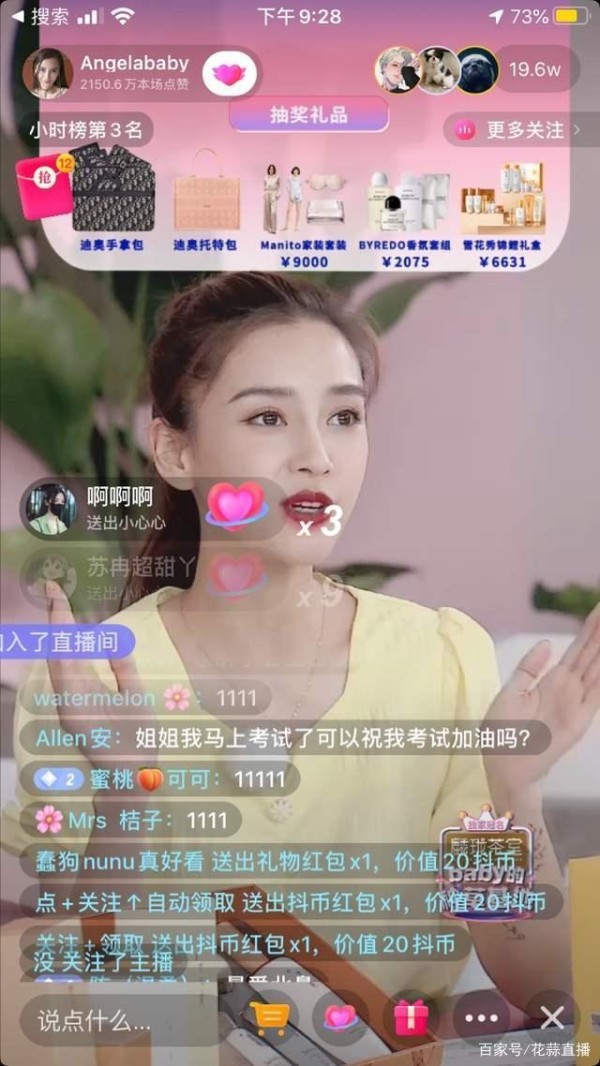This screenshot has height=1066, width=600.
Task: Open the 小时榜第3名 hourly ranking
Action: [85, 129]
